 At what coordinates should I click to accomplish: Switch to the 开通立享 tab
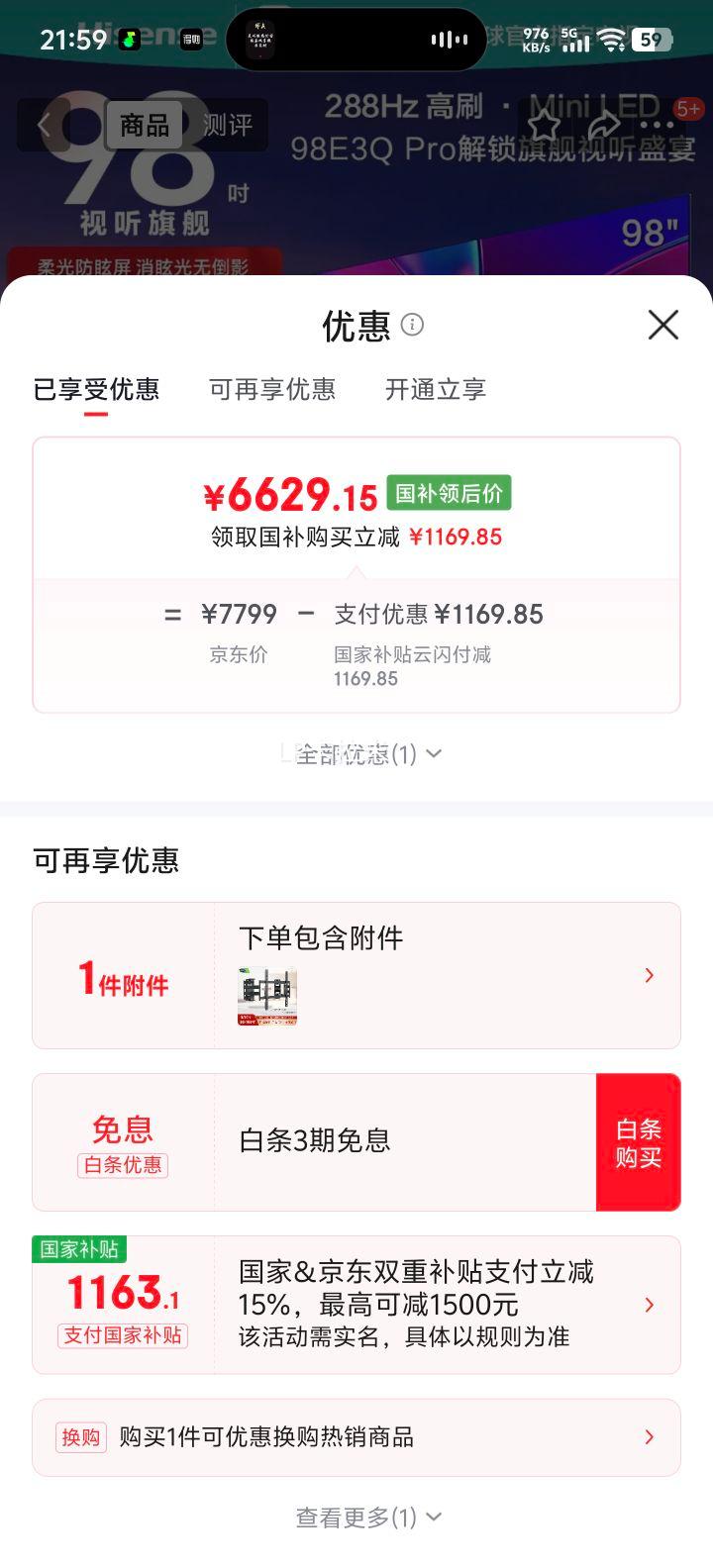[x=433, y=390]
